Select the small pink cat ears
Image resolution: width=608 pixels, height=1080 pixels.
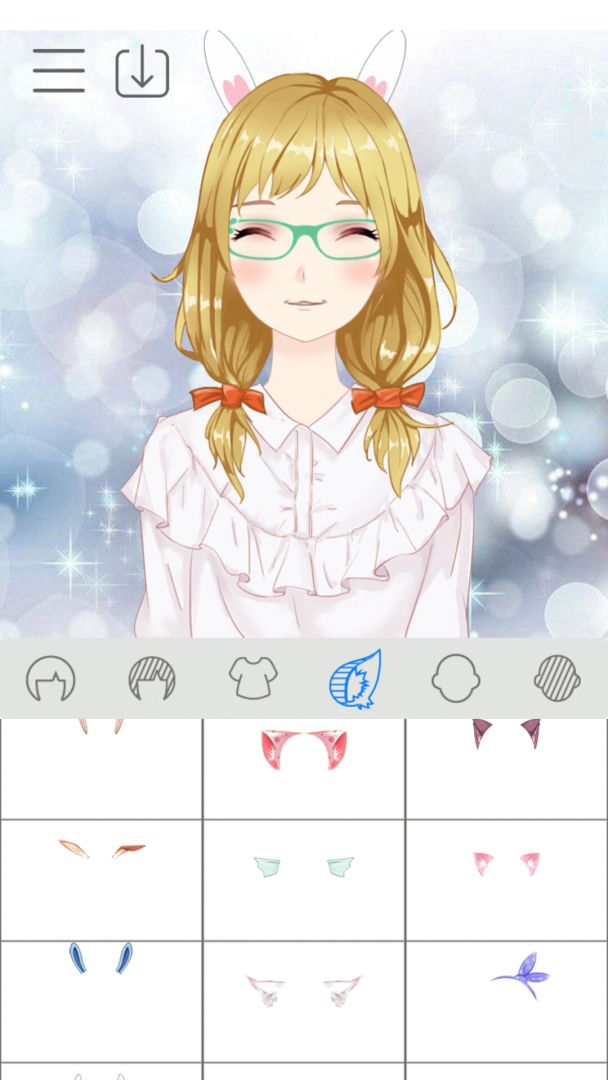coord(506,863)
